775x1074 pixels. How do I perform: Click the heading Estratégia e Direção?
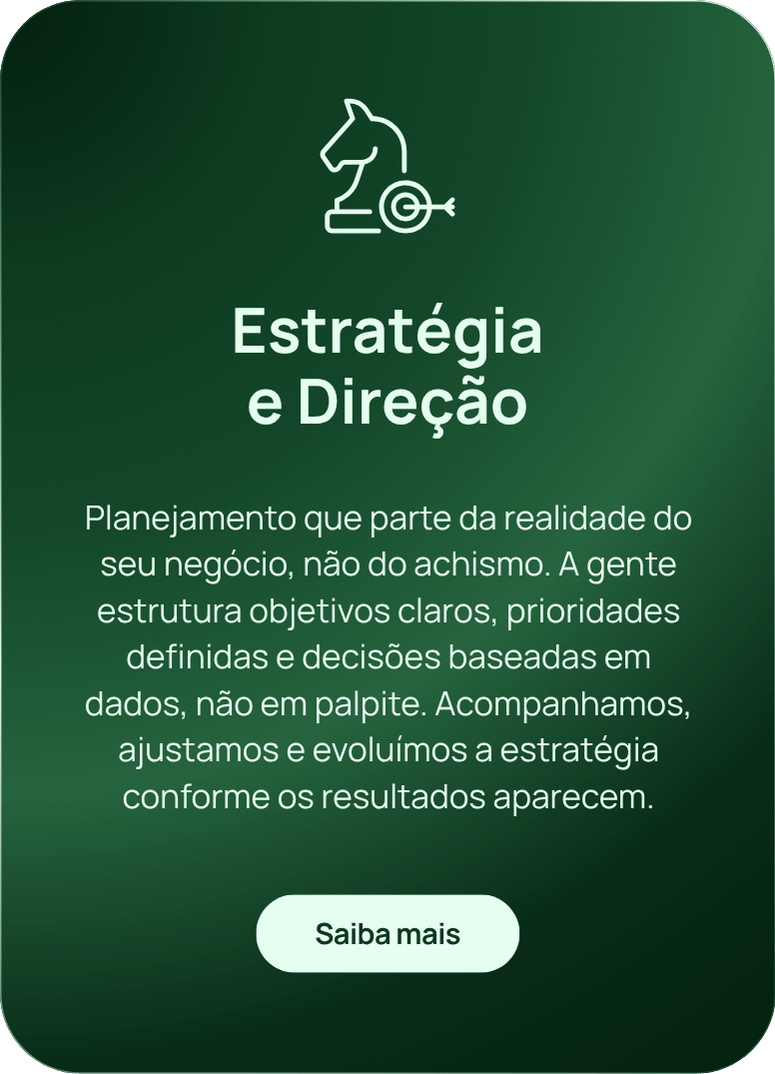pyautogui.click(x=387, y=365)
